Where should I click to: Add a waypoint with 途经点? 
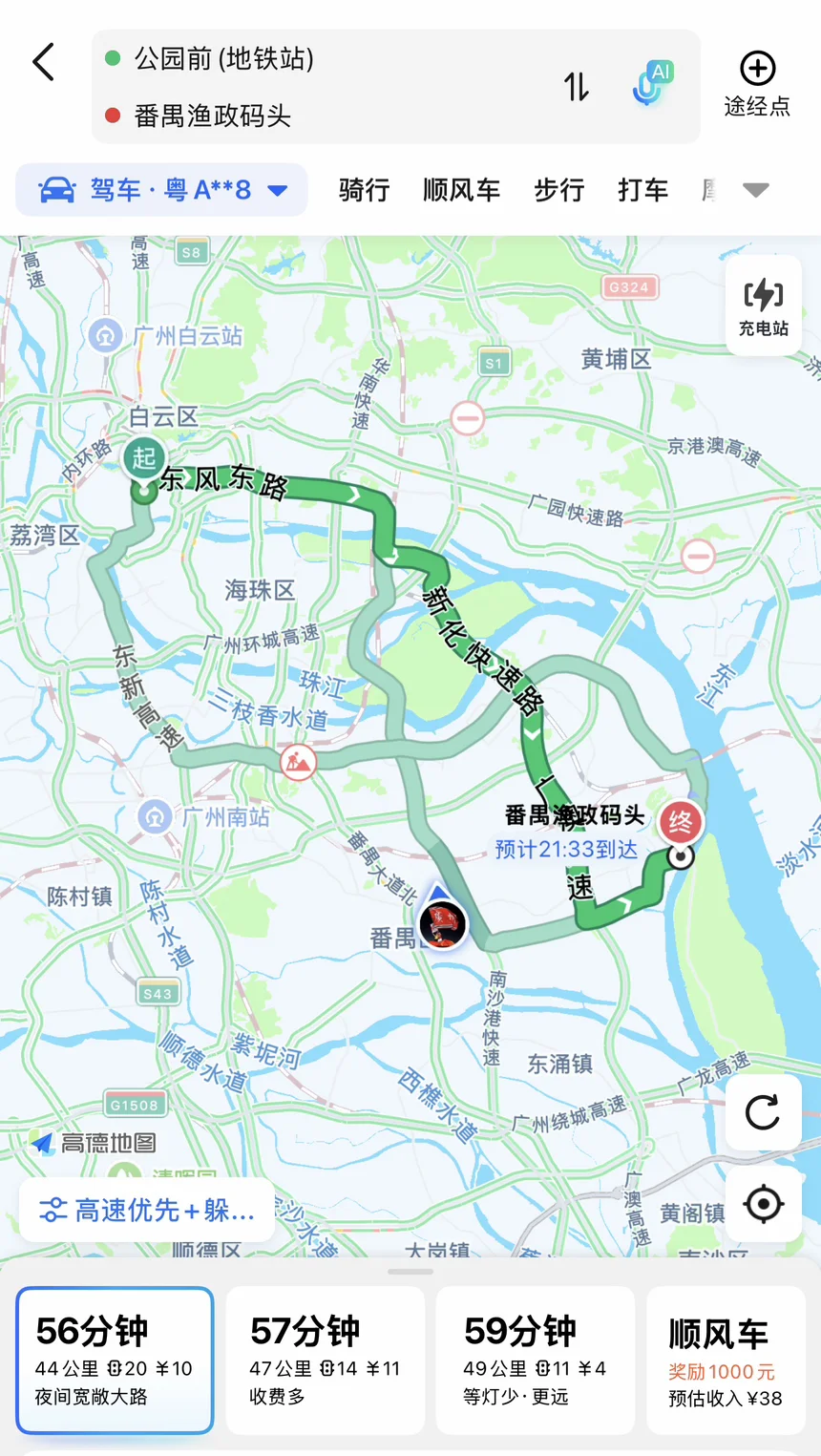click(757, 84)
